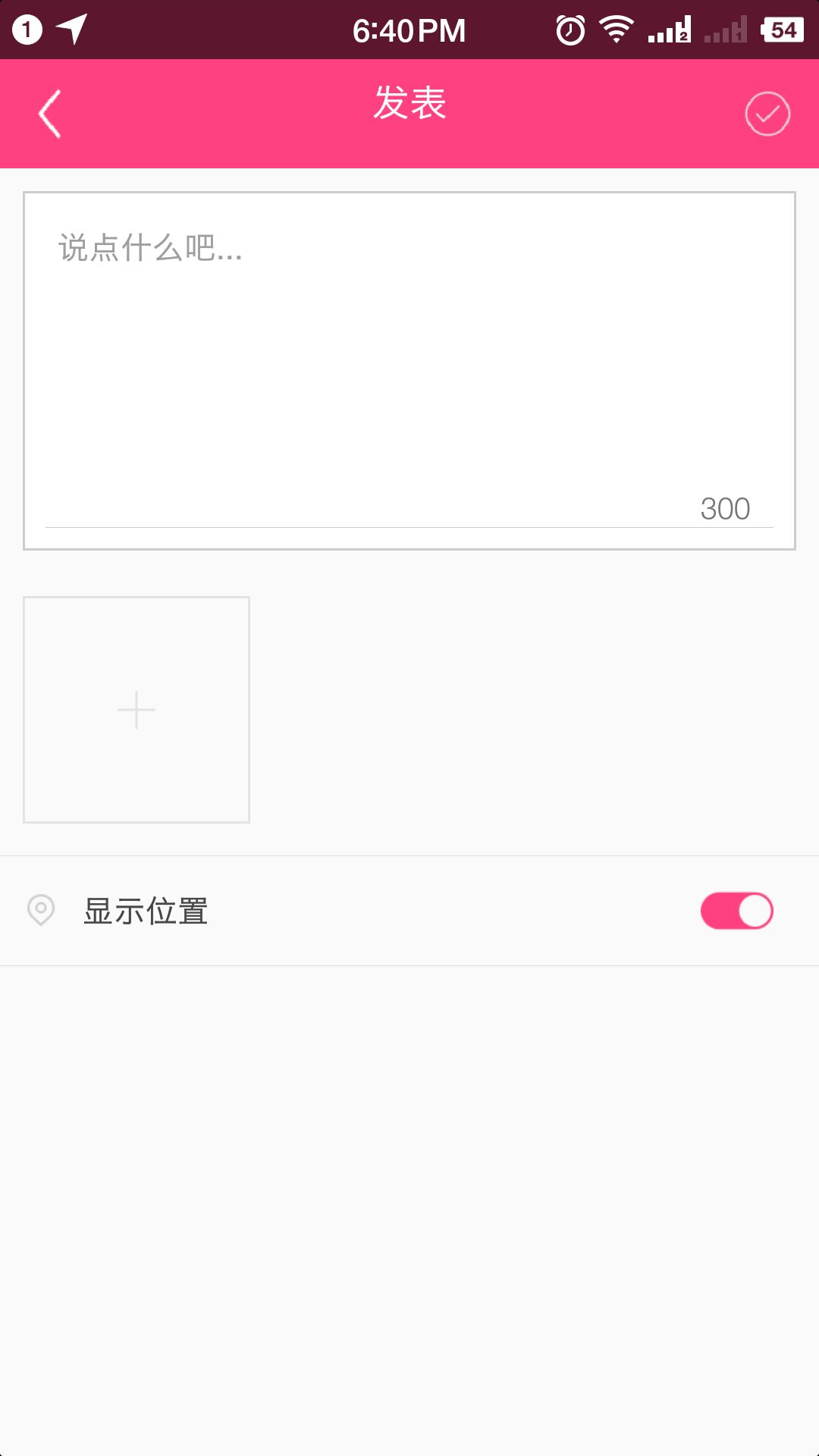The width and height of the screenshot is (819, 1456).
Task: Turn off the 显示位置 switch
Action: pos(736,911)
